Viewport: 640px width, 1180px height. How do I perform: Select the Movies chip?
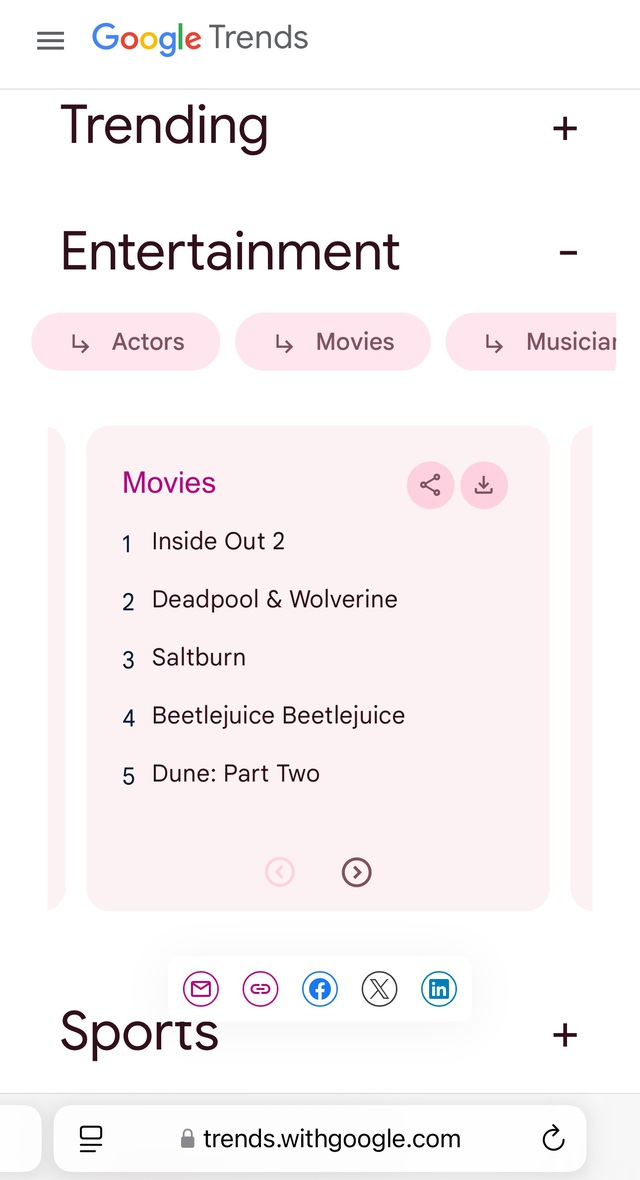pos(333,342)
